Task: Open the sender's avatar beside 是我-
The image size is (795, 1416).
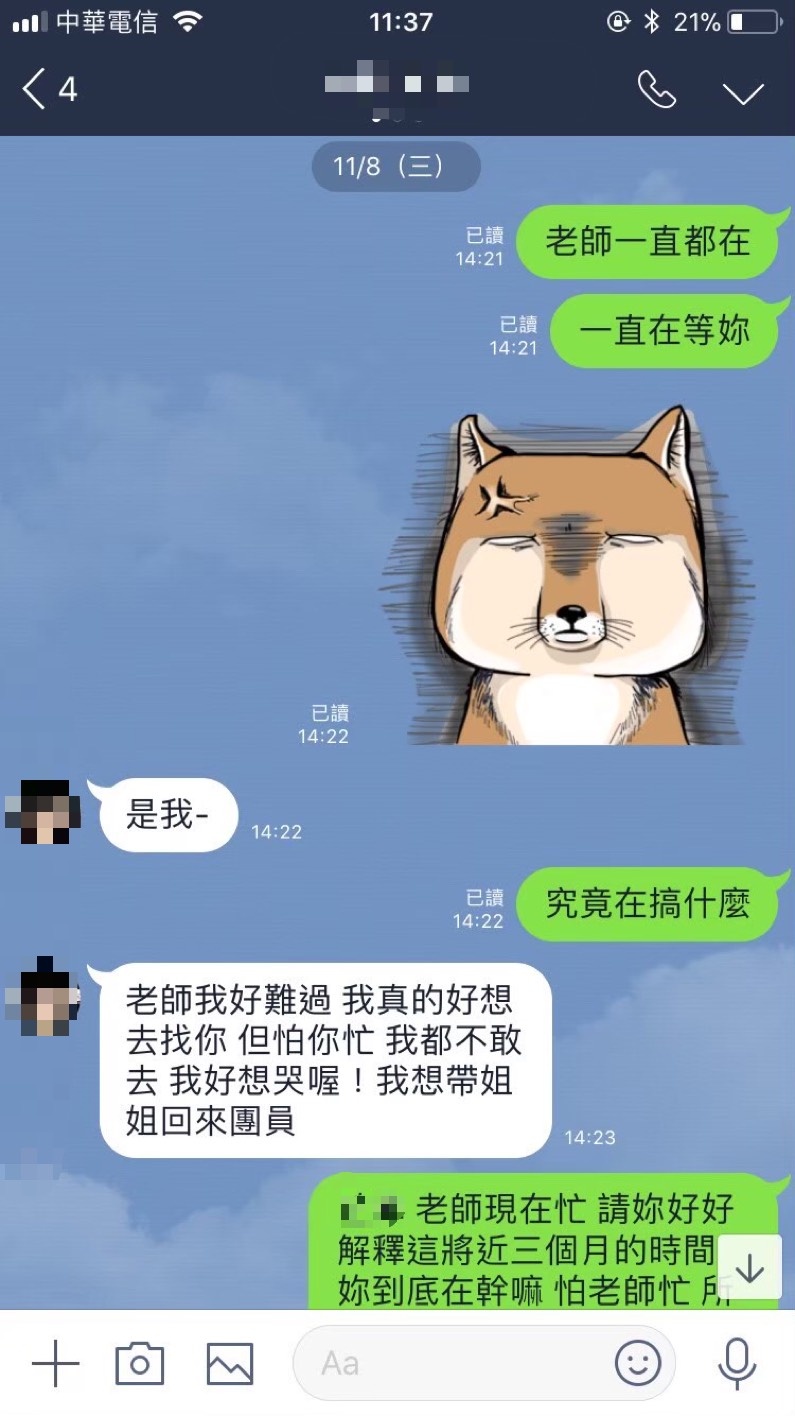Action: [41, 813]
